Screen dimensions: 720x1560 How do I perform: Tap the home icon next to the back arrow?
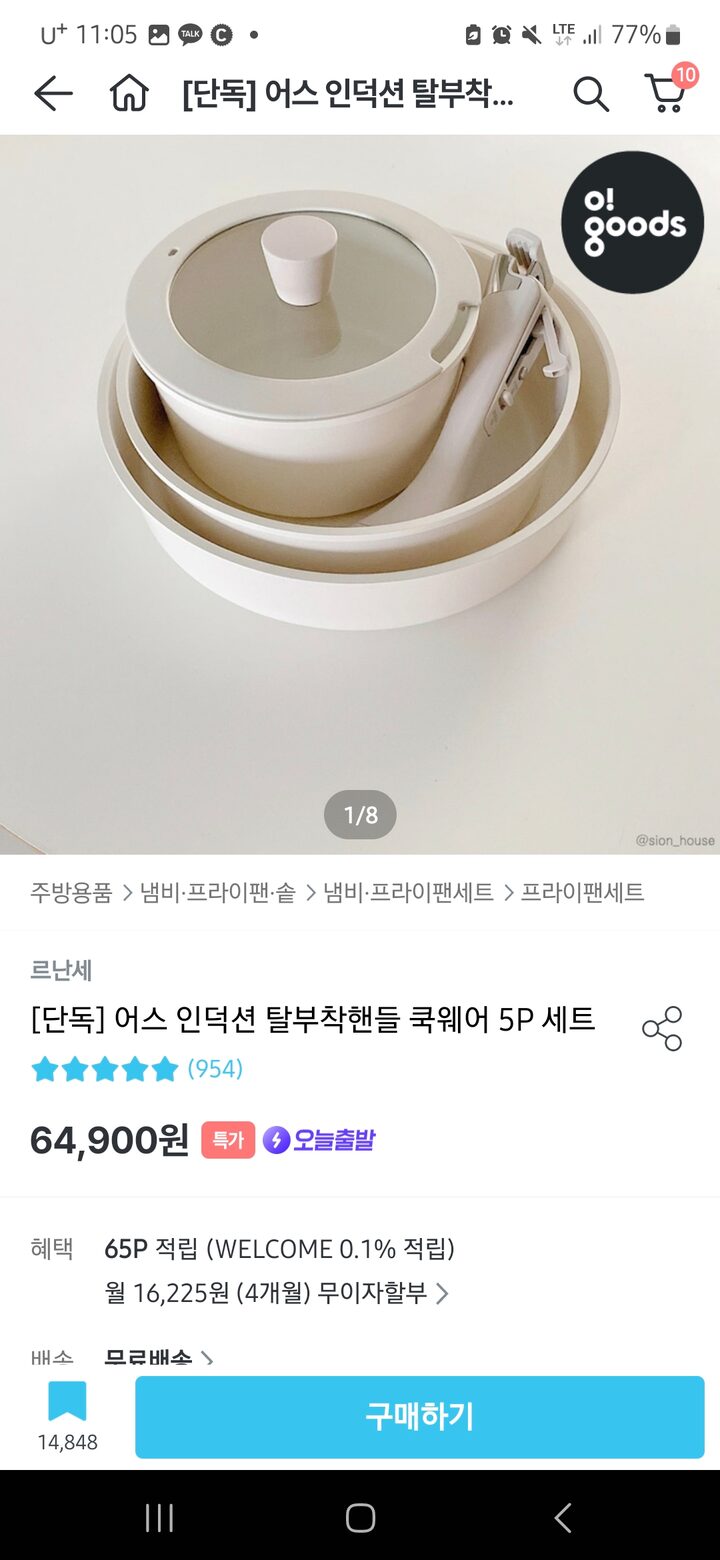(x=130, y=94)
